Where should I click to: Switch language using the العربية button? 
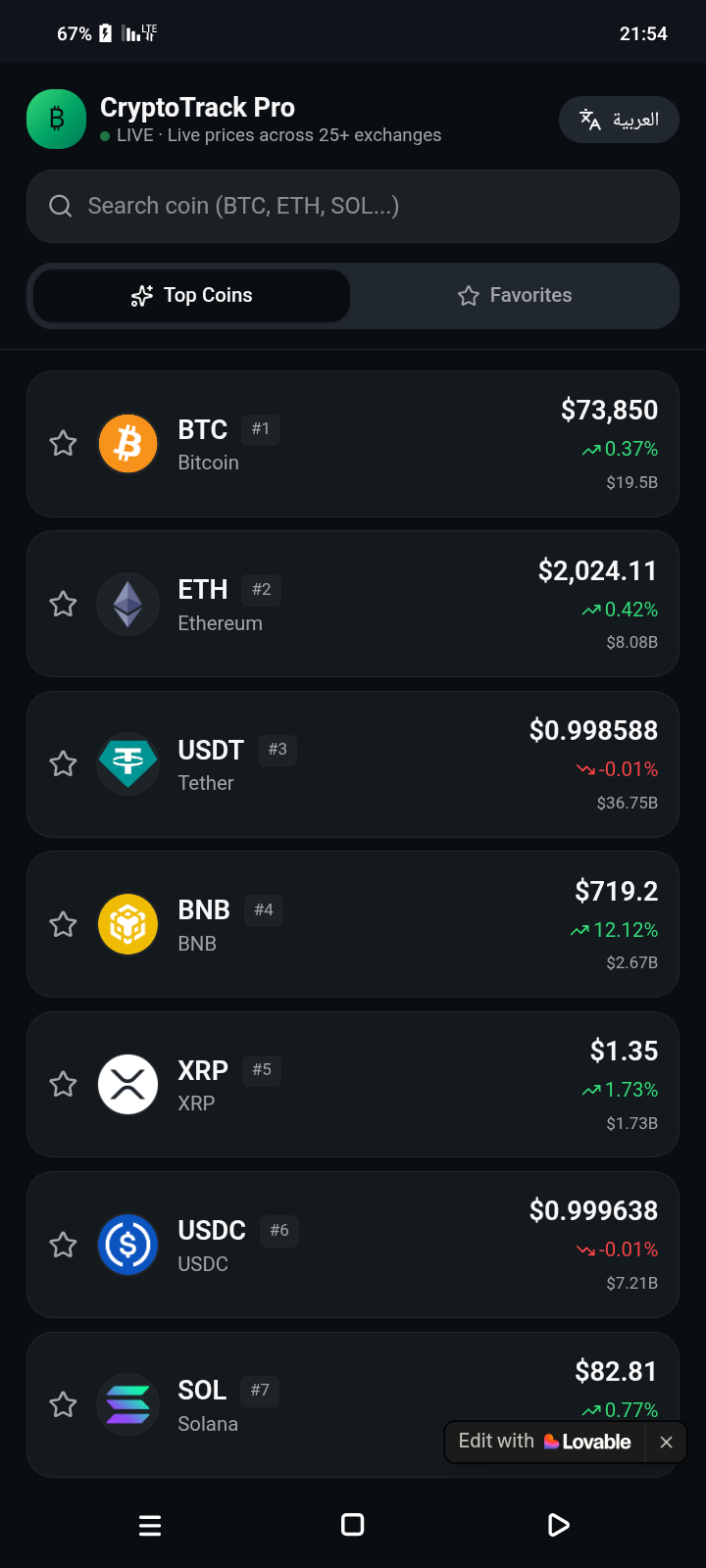tap(619, 120)
